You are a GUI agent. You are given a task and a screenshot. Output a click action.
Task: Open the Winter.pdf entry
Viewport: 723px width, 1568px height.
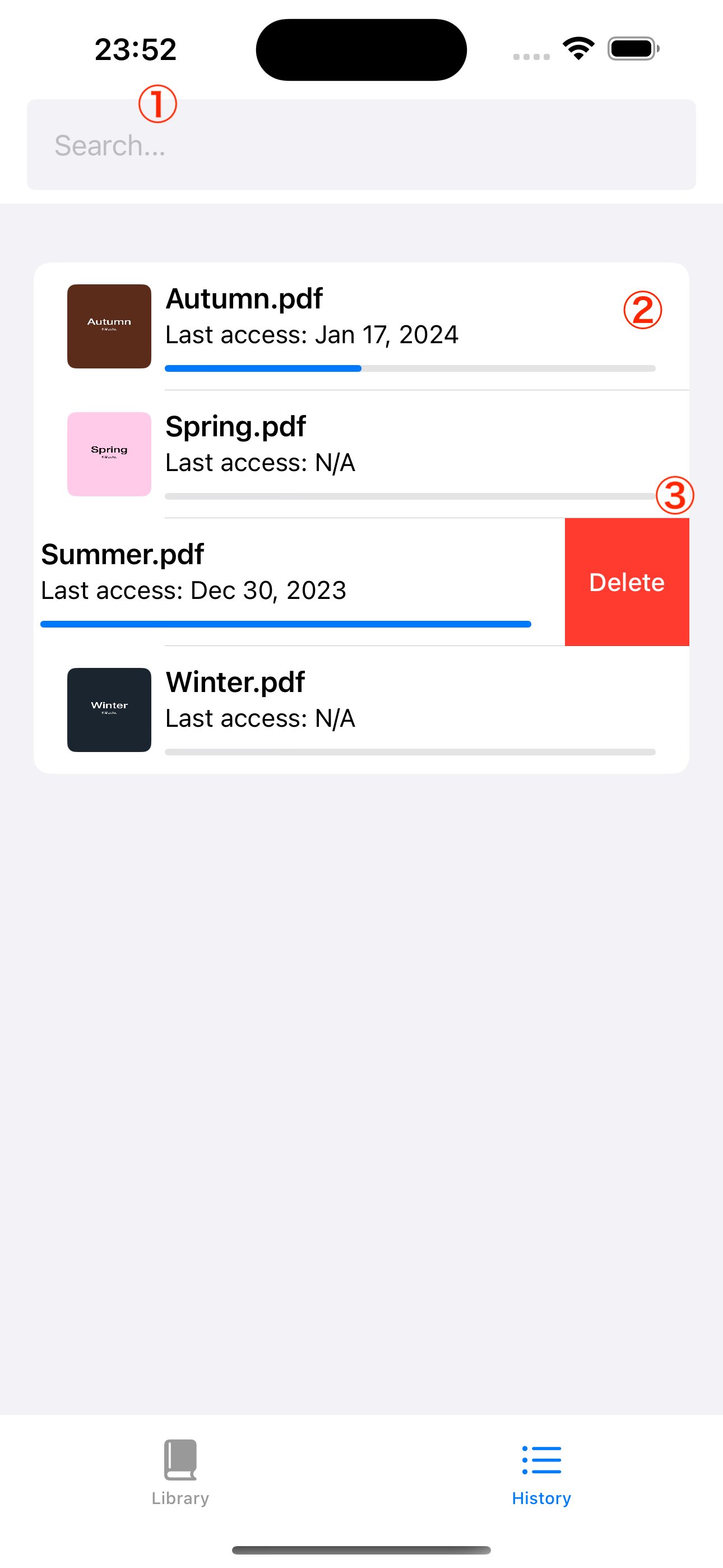360,710
